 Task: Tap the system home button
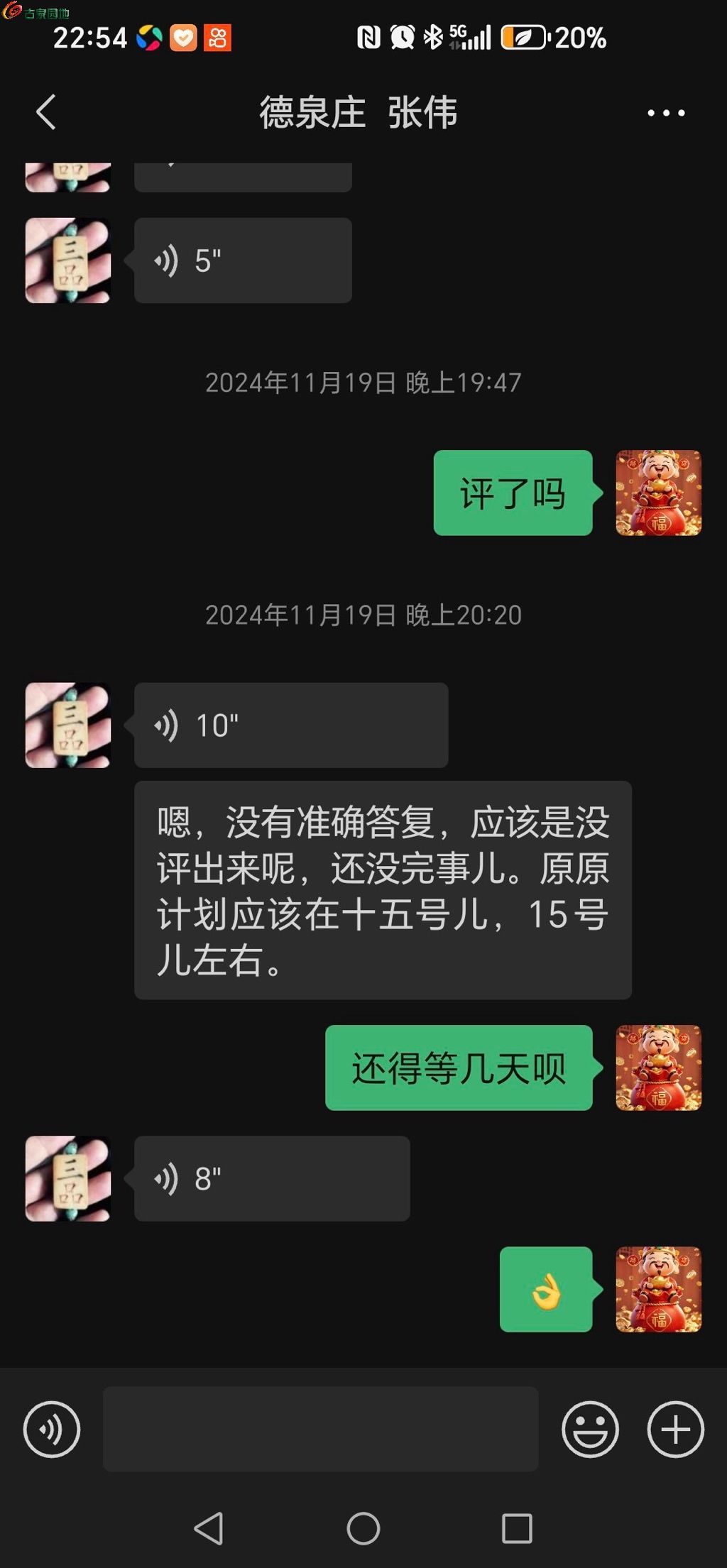[x=363, y=1528]
